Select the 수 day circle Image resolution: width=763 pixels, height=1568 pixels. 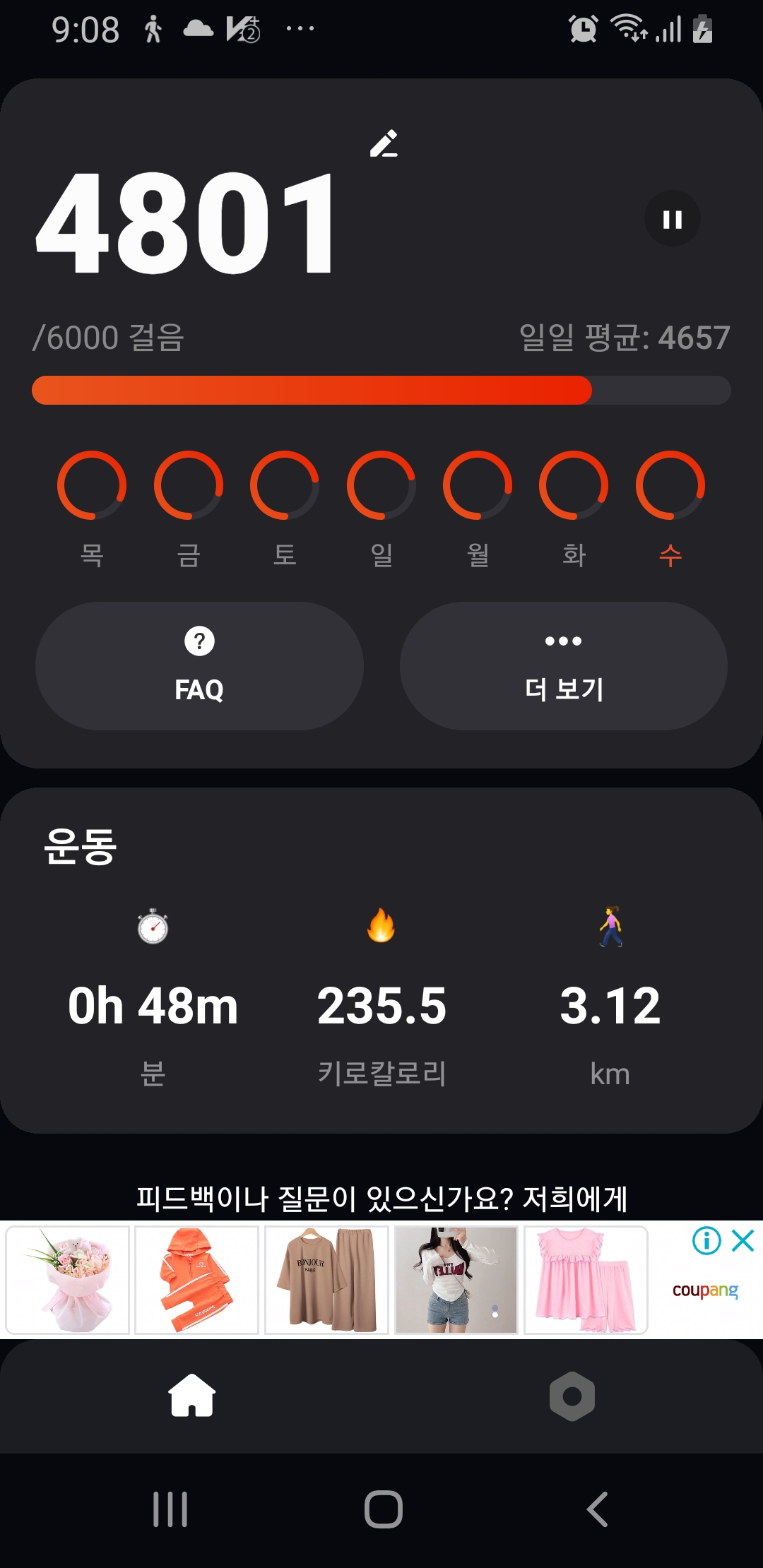(670, 485)
